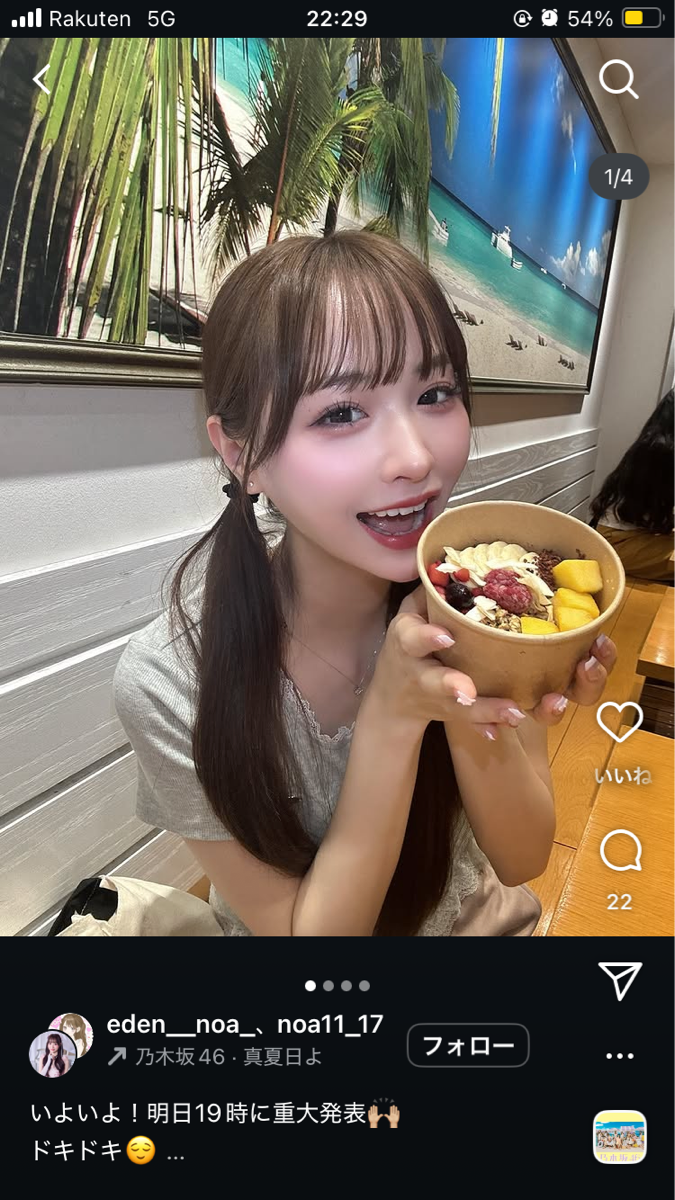The width and height of the screenshot is (675, 1200).
Task: Open the audio album cover thumbnail
Action: pyautogui.click(x=620, y=1137)
